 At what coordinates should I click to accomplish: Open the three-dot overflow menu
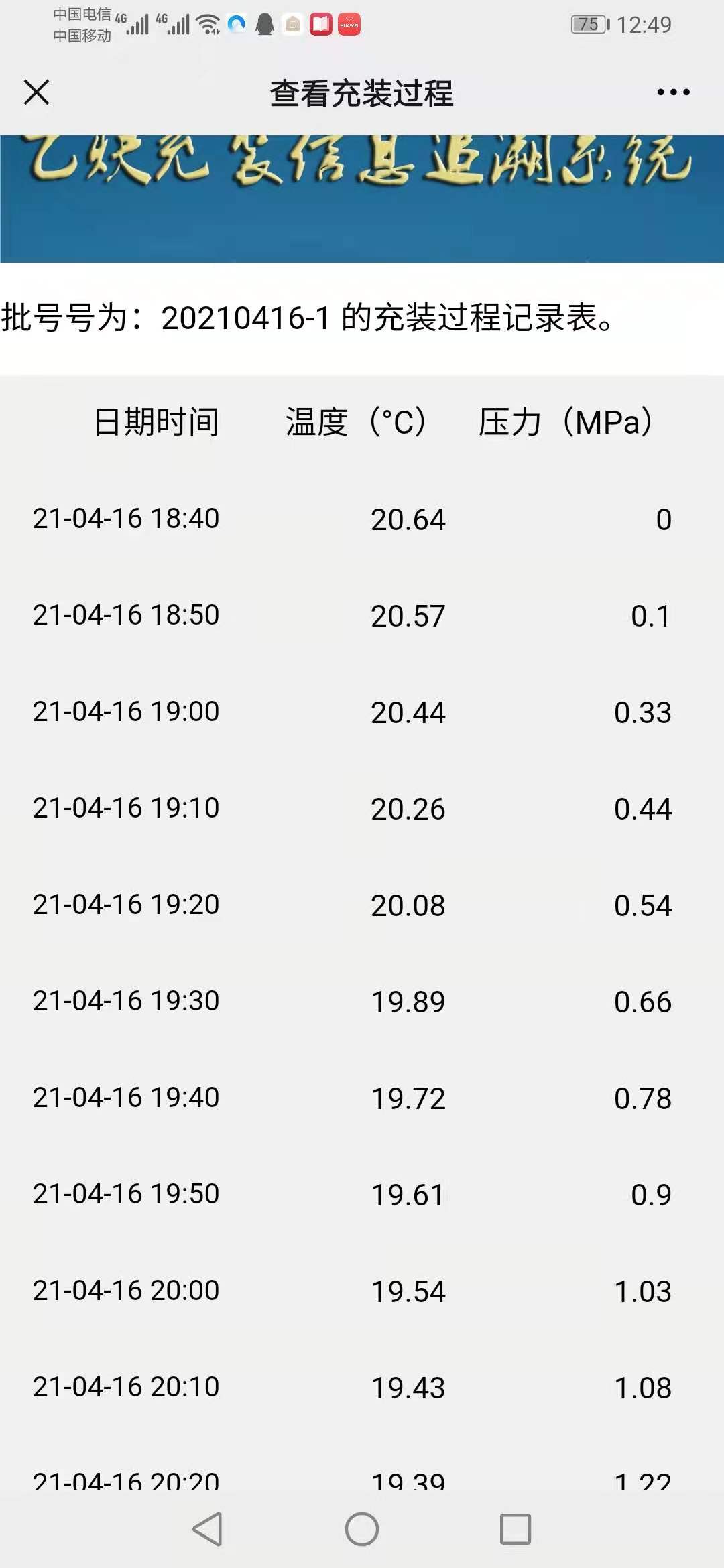click(x=673, y=92)
